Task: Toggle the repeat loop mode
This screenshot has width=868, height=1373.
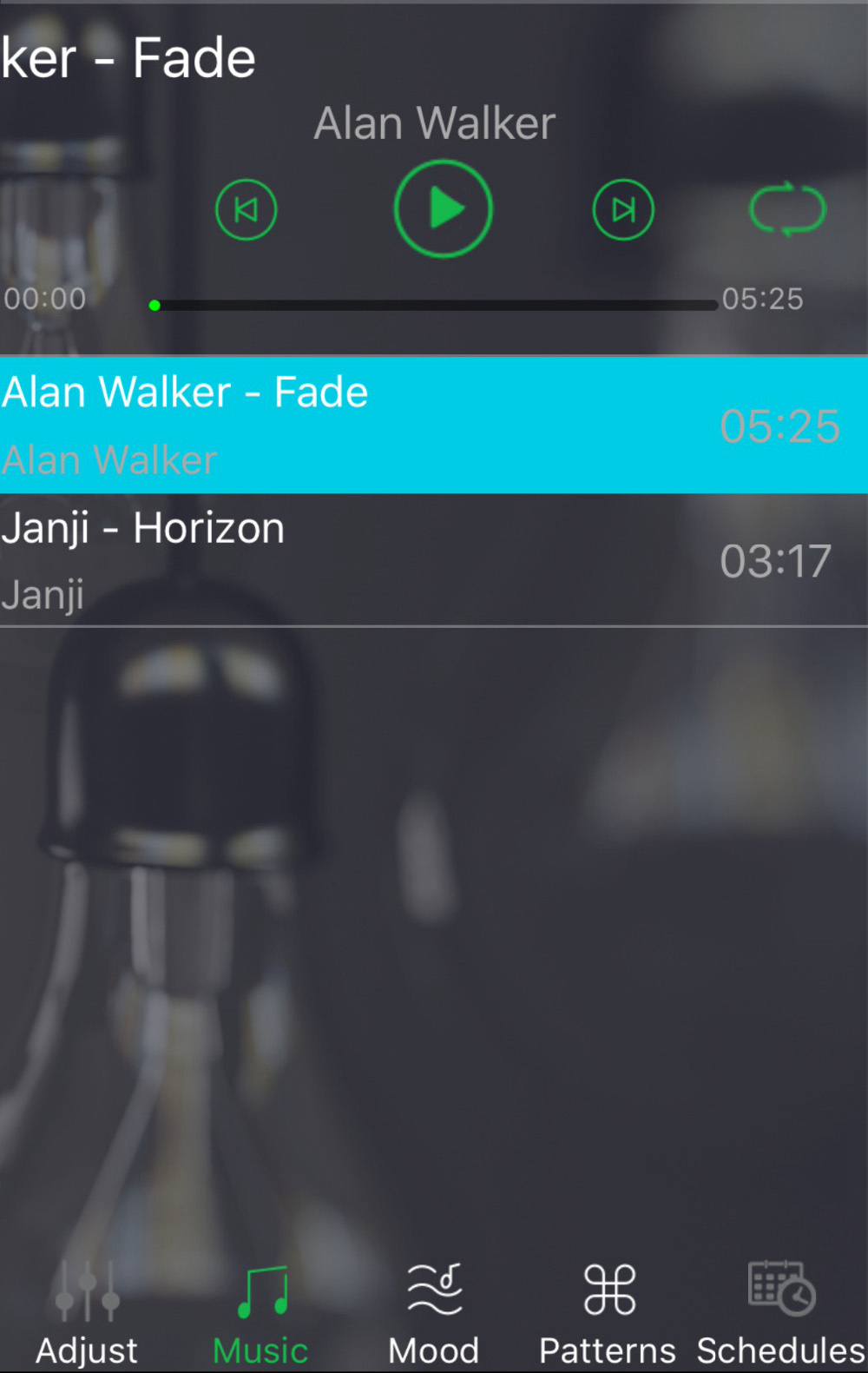Action: click(787, 209)
